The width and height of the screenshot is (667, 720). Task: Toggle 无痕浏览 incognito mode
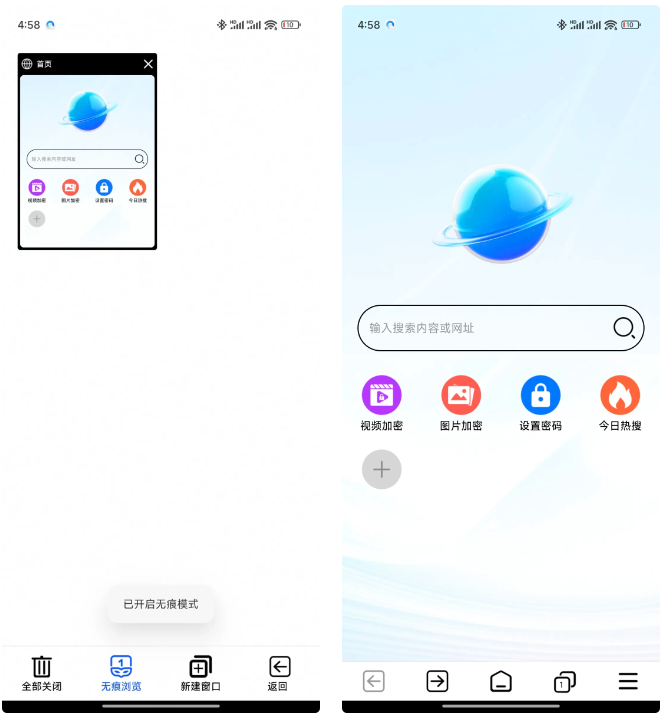(x=121, y=673)
